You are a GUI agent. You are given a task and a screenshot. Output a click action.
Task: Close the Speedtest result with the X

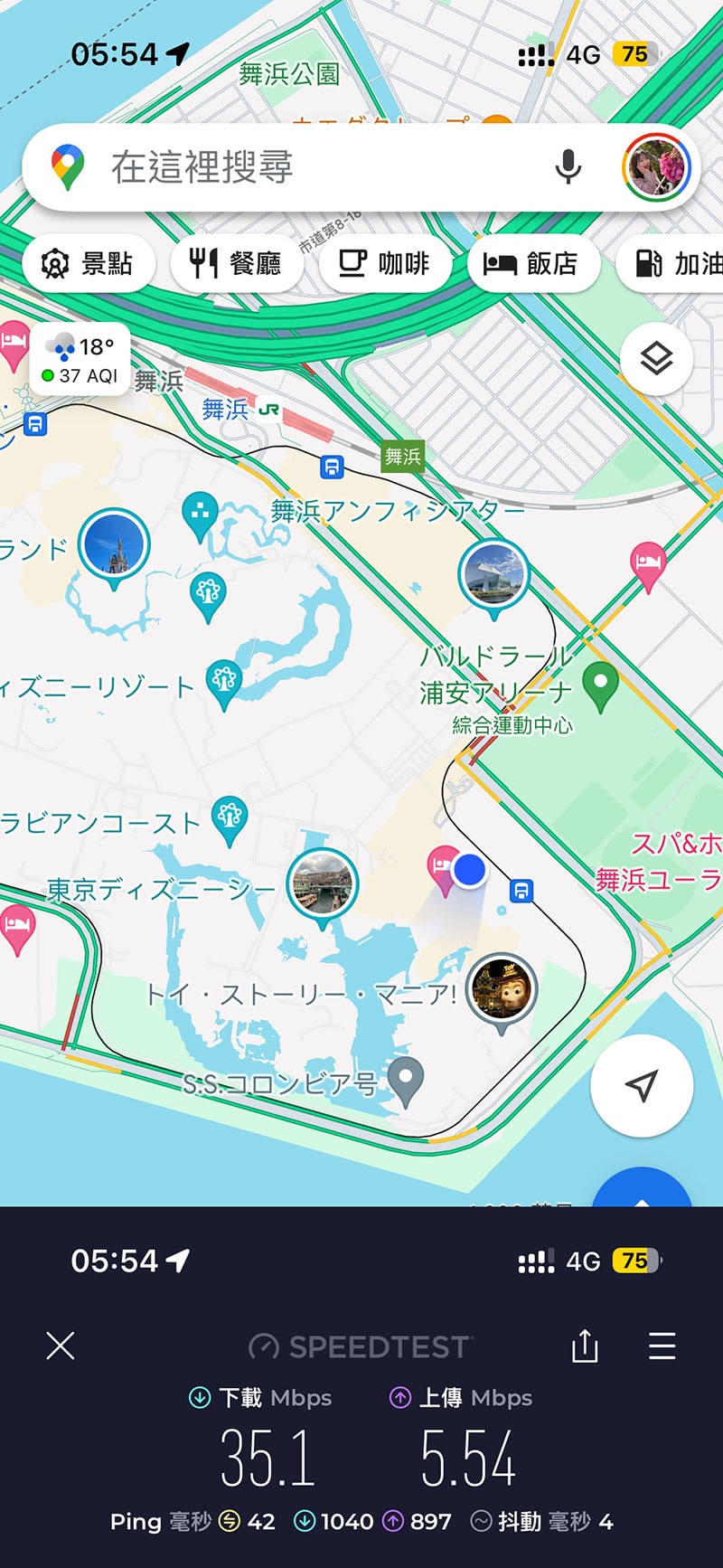(60, 1346)
